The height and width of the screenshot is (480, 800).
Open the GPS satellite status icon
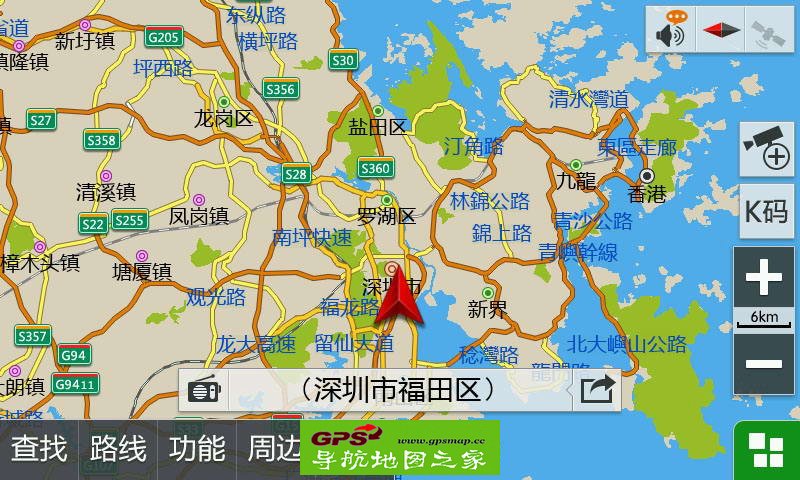click(x=768, y=30)
